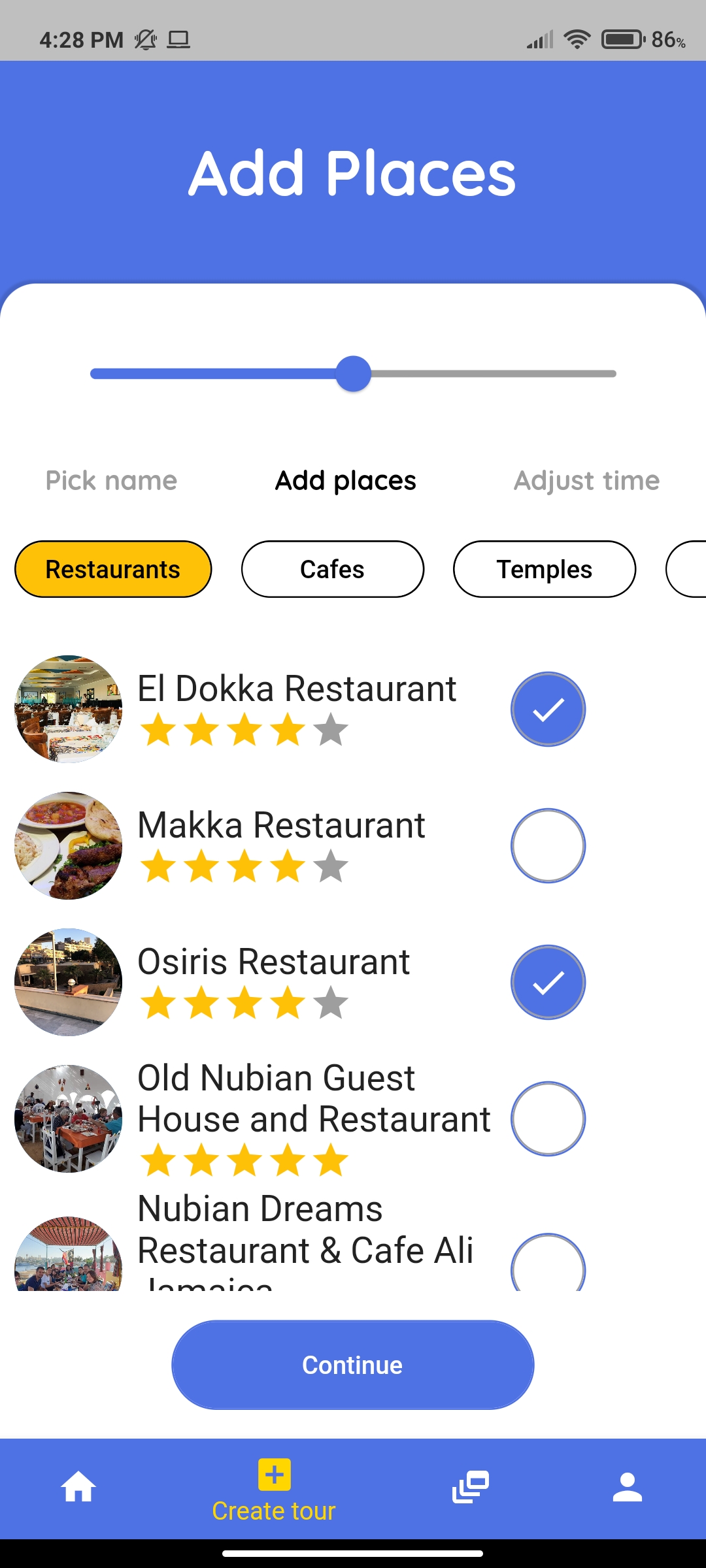Show the Temples category
Image resolution: width=706 pixels, height=1568 pixels.
(544, 569)
